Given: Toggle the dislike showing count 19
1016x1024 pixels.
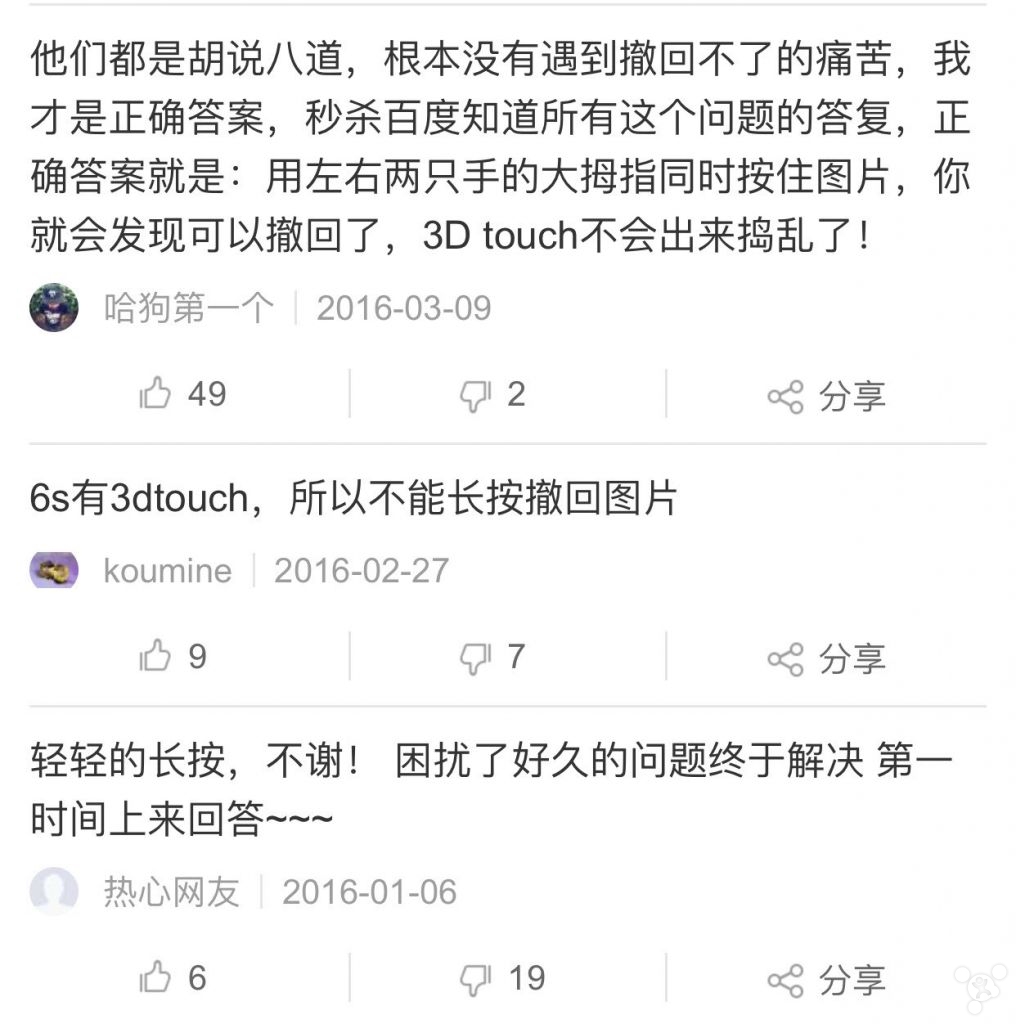Looking at the screenshot, I should point(474,977).
